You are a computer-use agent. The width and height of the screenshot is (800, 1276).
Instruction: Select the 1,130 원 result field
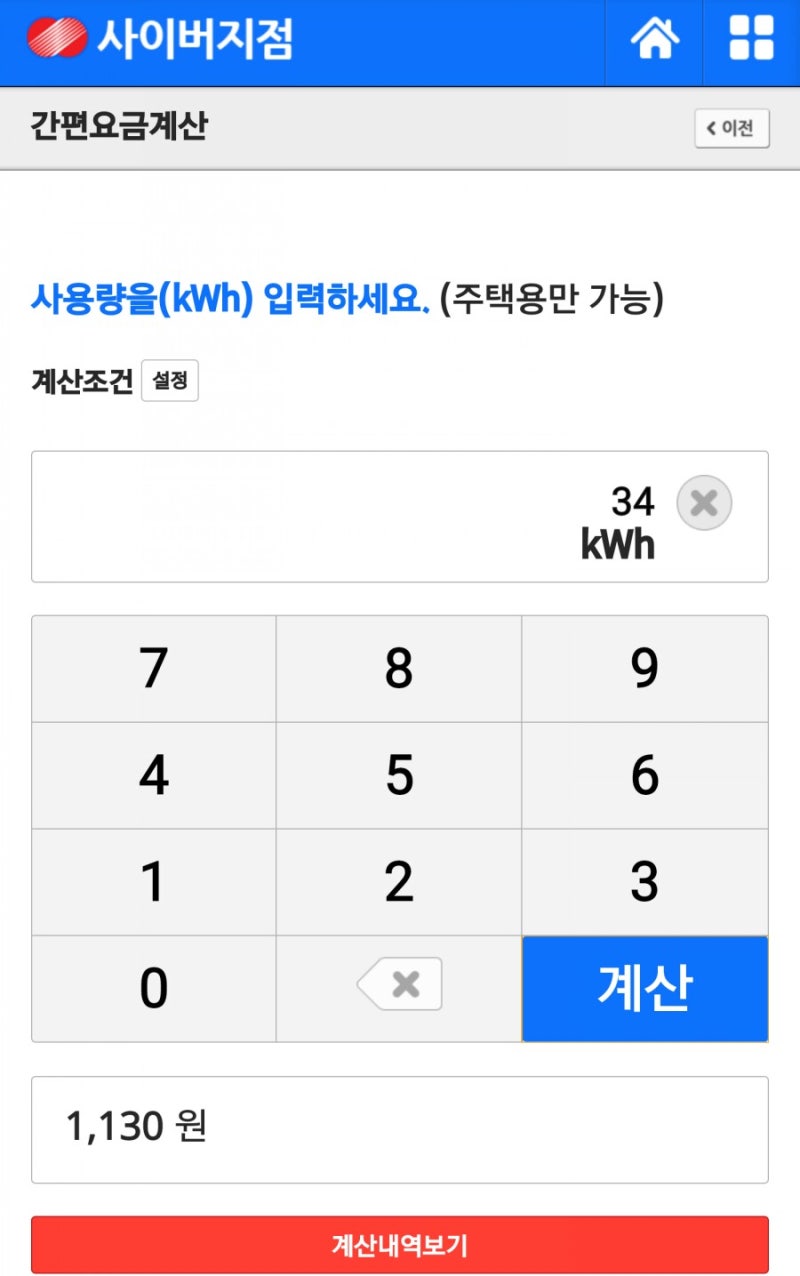pos(400,1129)
